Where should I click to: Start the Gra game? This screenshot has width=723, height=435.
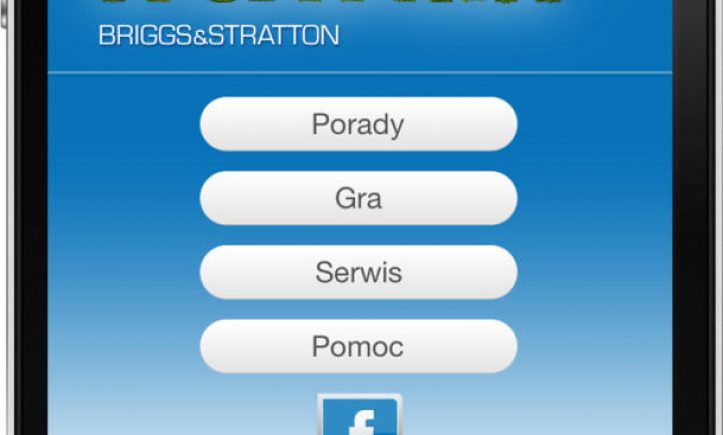click(358, 198)
